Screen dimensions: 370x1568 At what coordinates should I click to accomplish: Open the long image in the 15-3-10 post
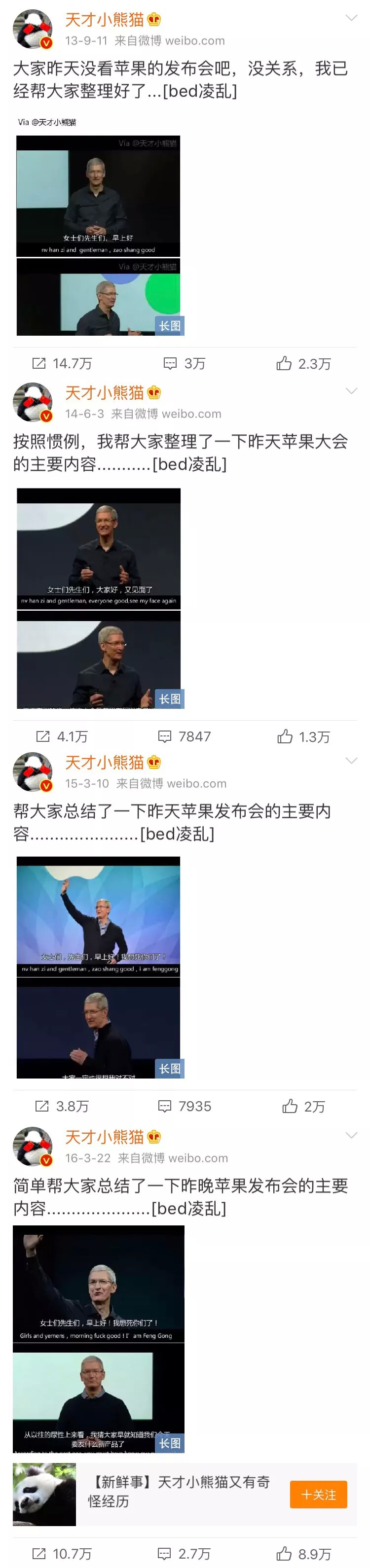tap(98, 967)
